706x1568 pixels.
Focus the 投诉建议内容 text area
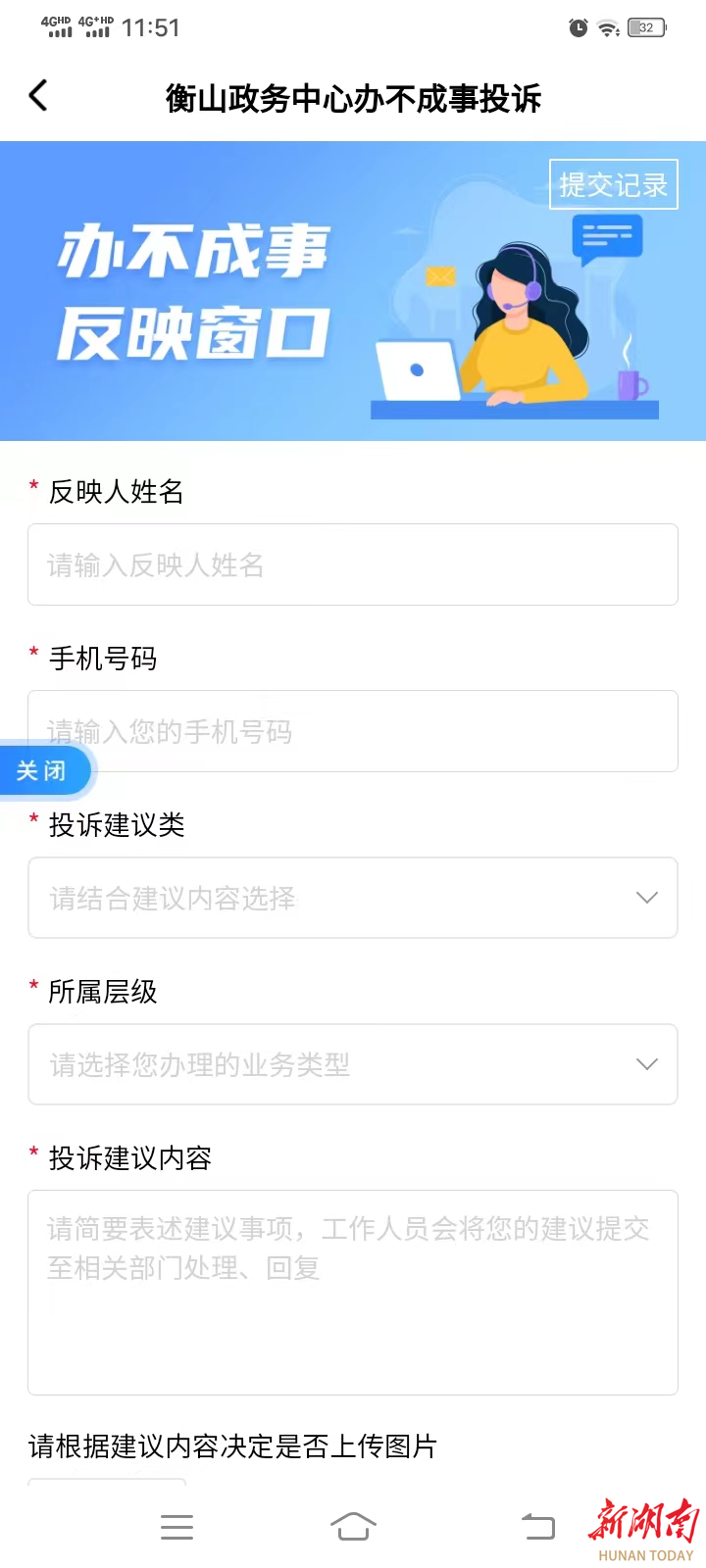coord(353,1292)
